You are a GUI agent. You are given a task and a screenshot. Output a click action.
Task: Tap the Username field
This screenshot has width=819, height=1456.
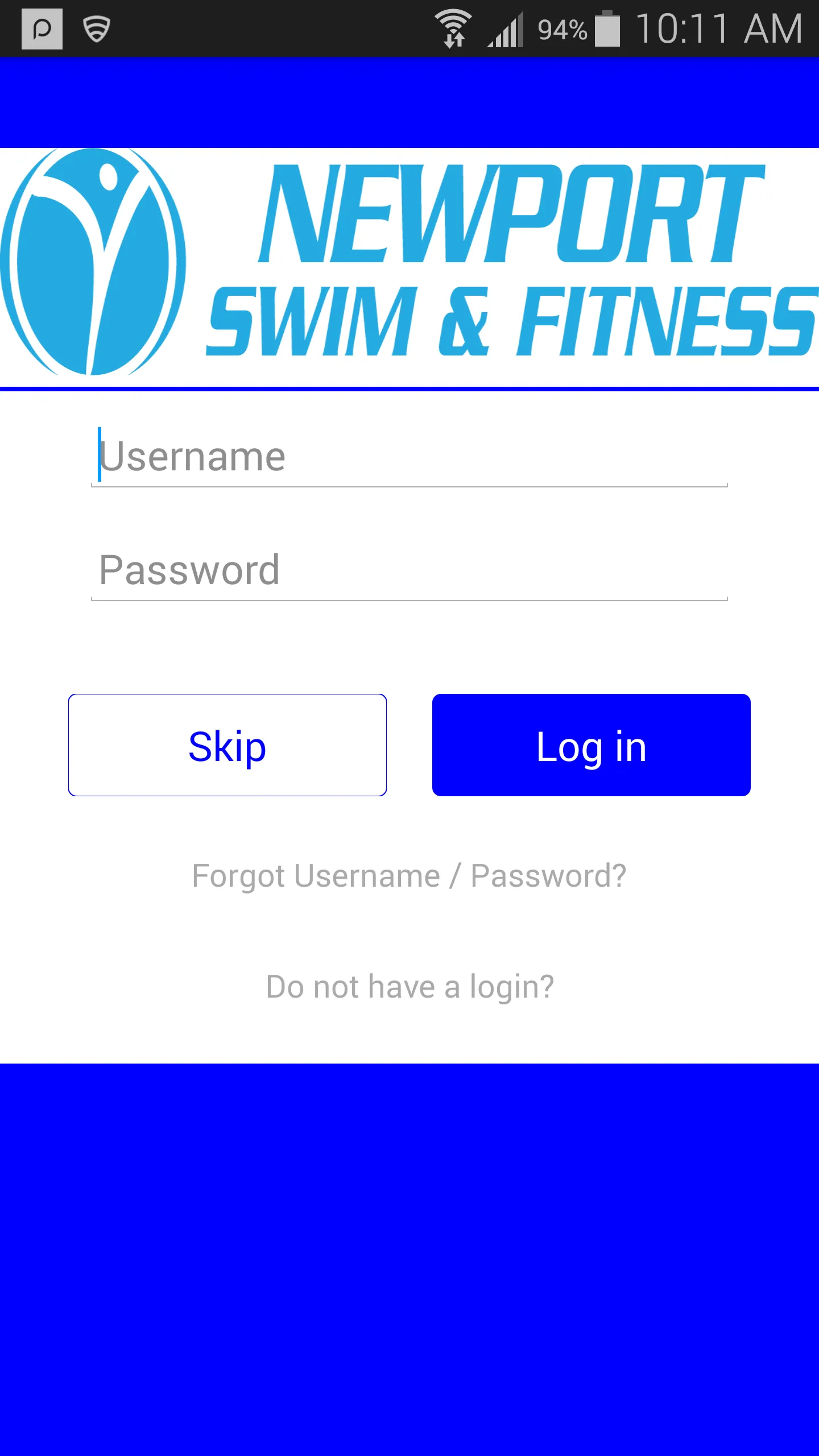409,457
